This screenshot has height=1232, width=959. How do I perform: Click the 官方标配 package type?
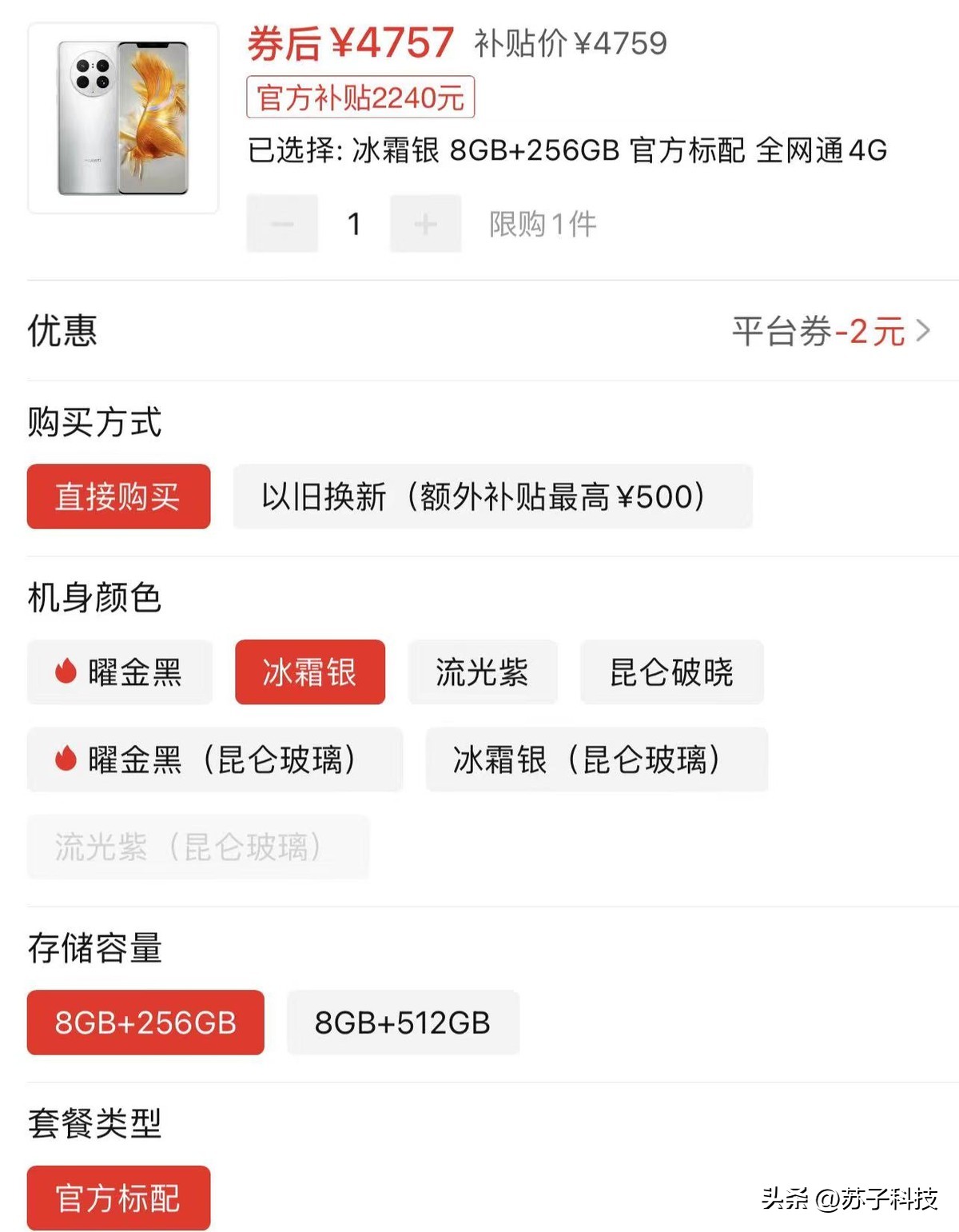[x=118, y=1197]
